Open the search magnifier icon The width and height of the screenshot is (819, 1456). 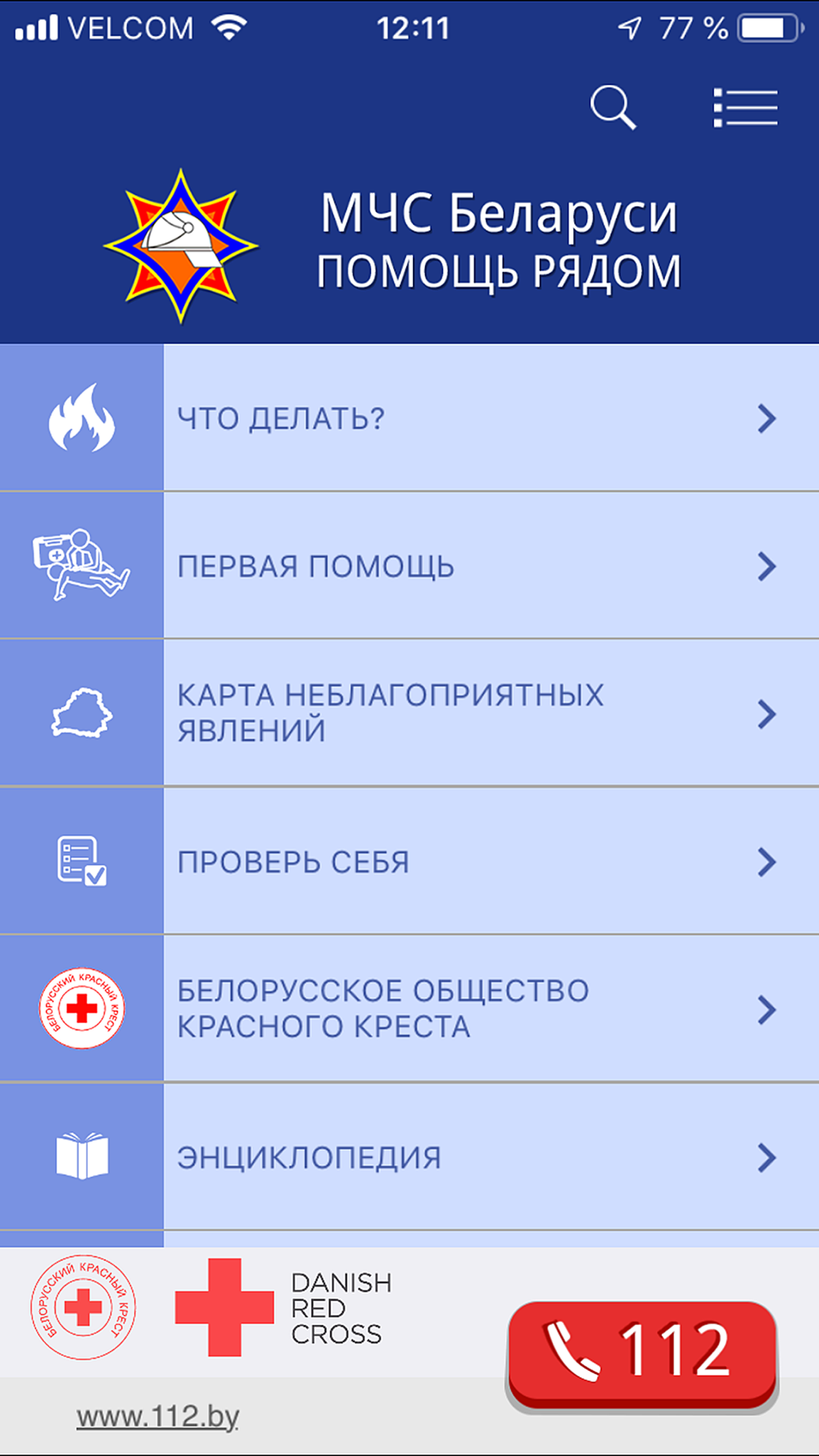point(613,107)
